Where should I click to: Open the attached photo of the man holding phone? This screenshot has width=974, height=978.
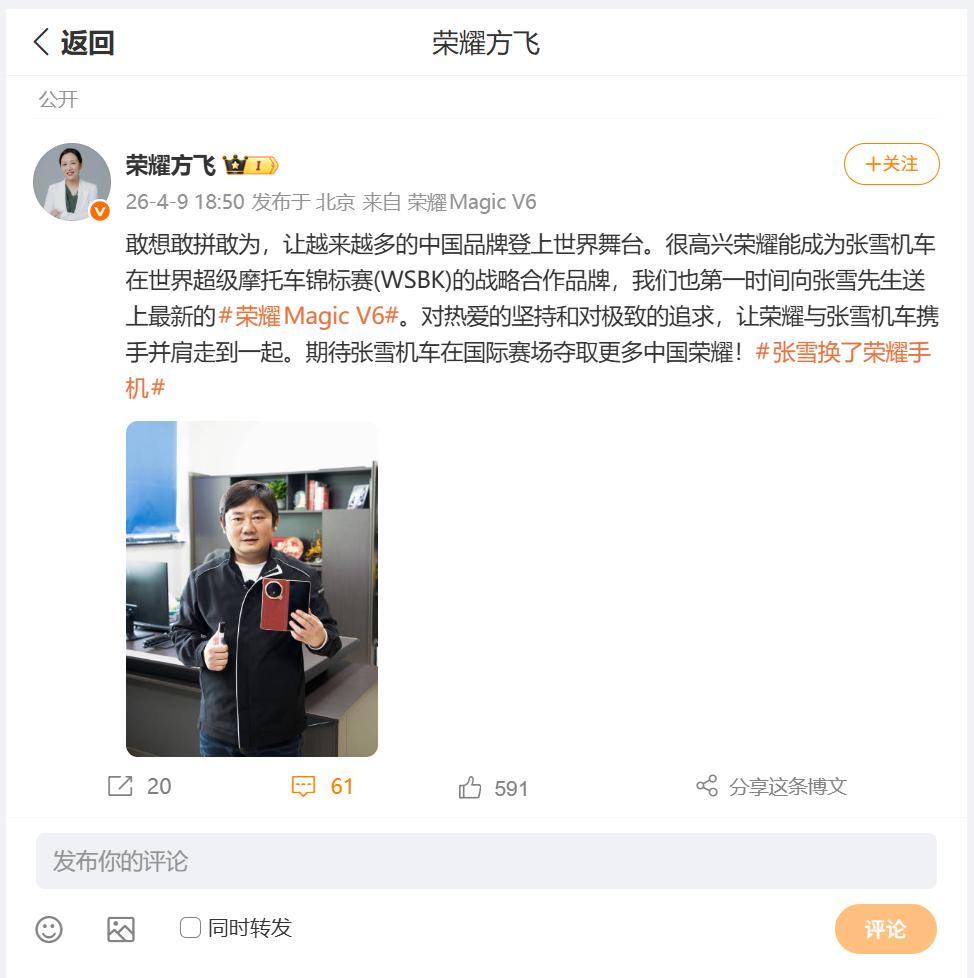pos(251,588)
